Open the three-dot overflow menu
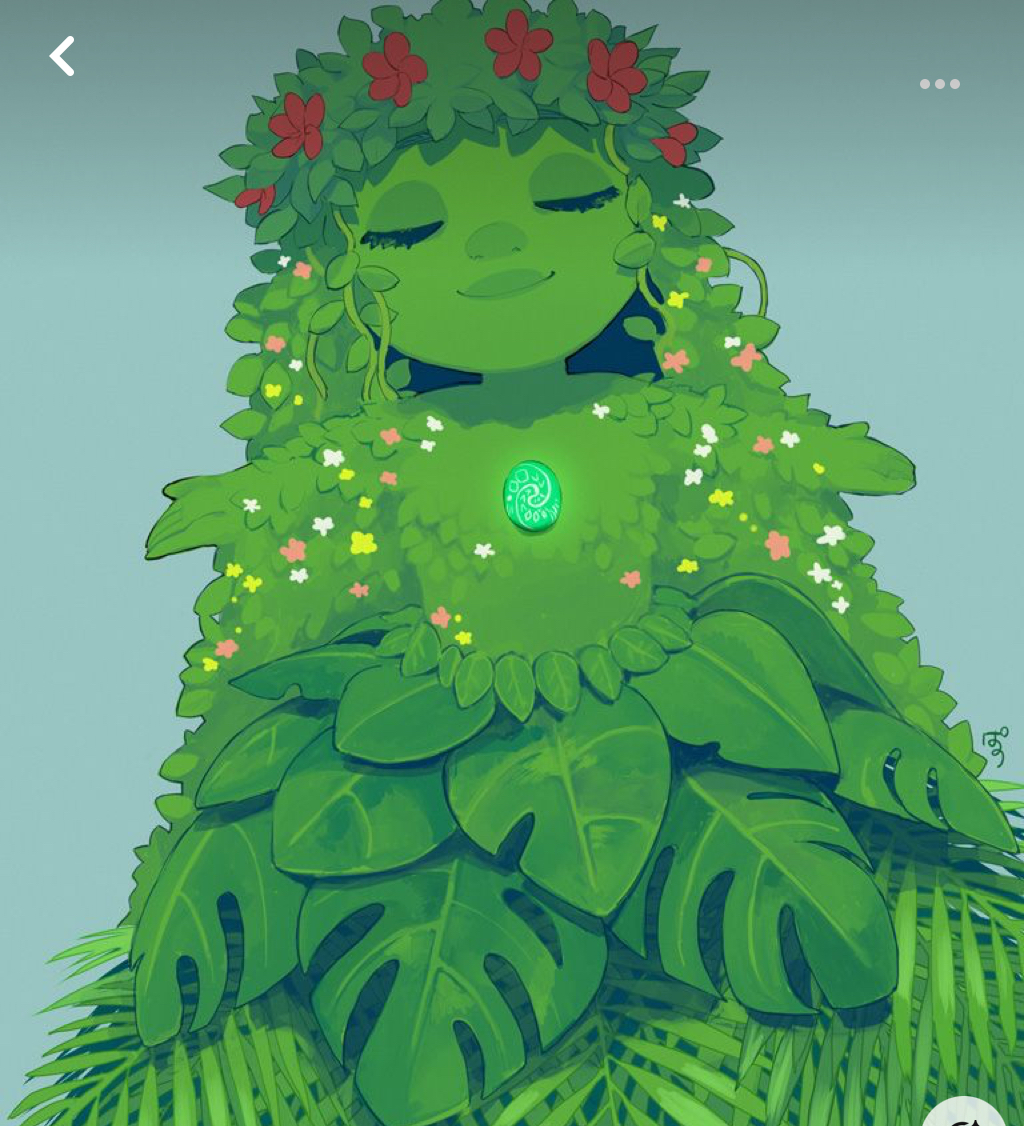1027x1126 pixels. point(939,84)
